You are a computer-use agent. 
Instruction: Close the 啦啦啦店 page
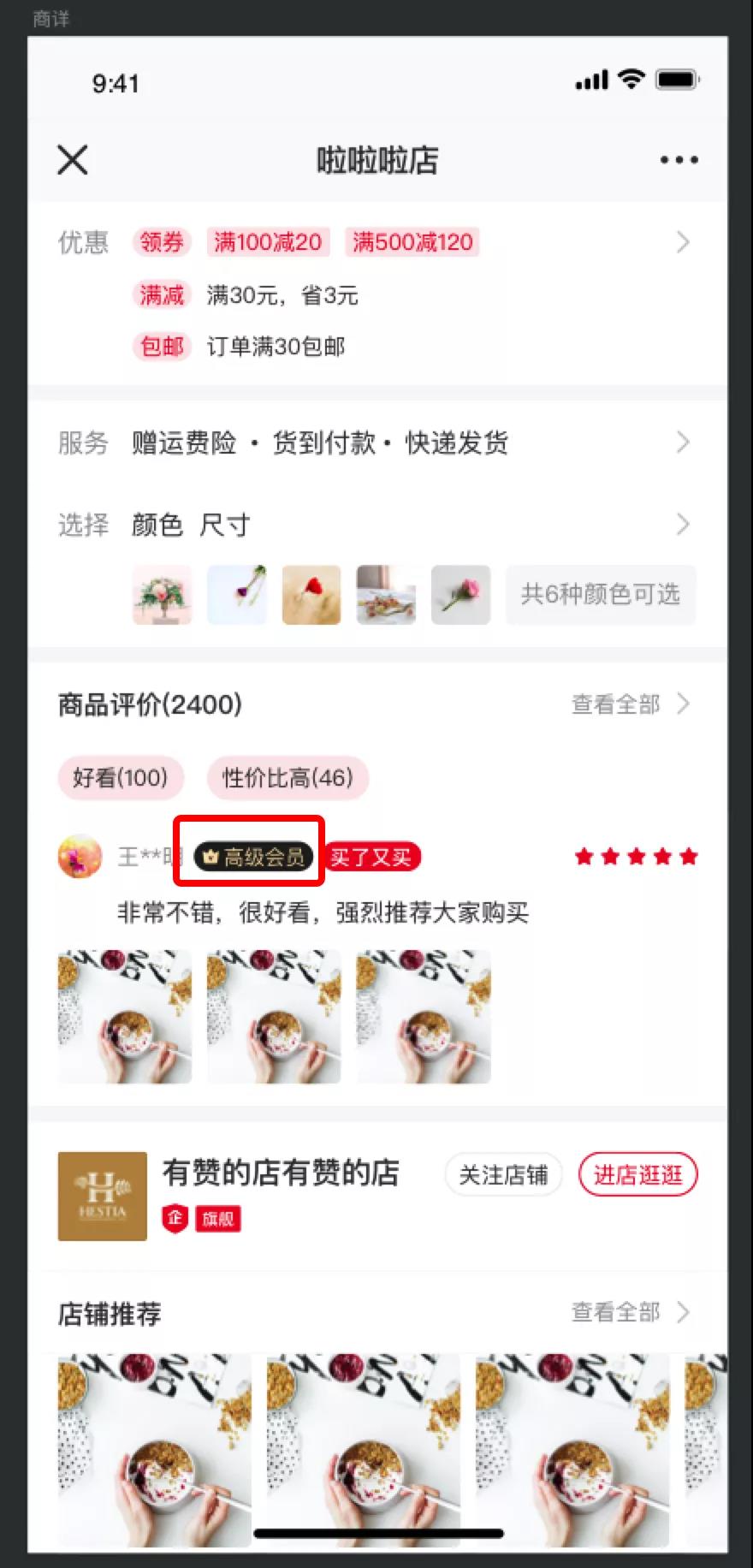tap(73, 160)
